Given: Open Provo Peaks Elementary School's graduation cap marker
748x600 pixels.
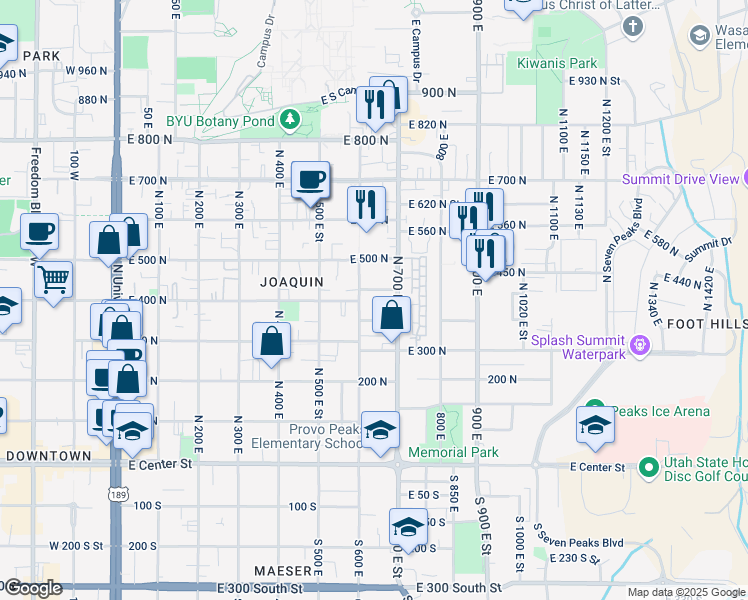Looking at the screenshot, I should click(x=380, y=433).
